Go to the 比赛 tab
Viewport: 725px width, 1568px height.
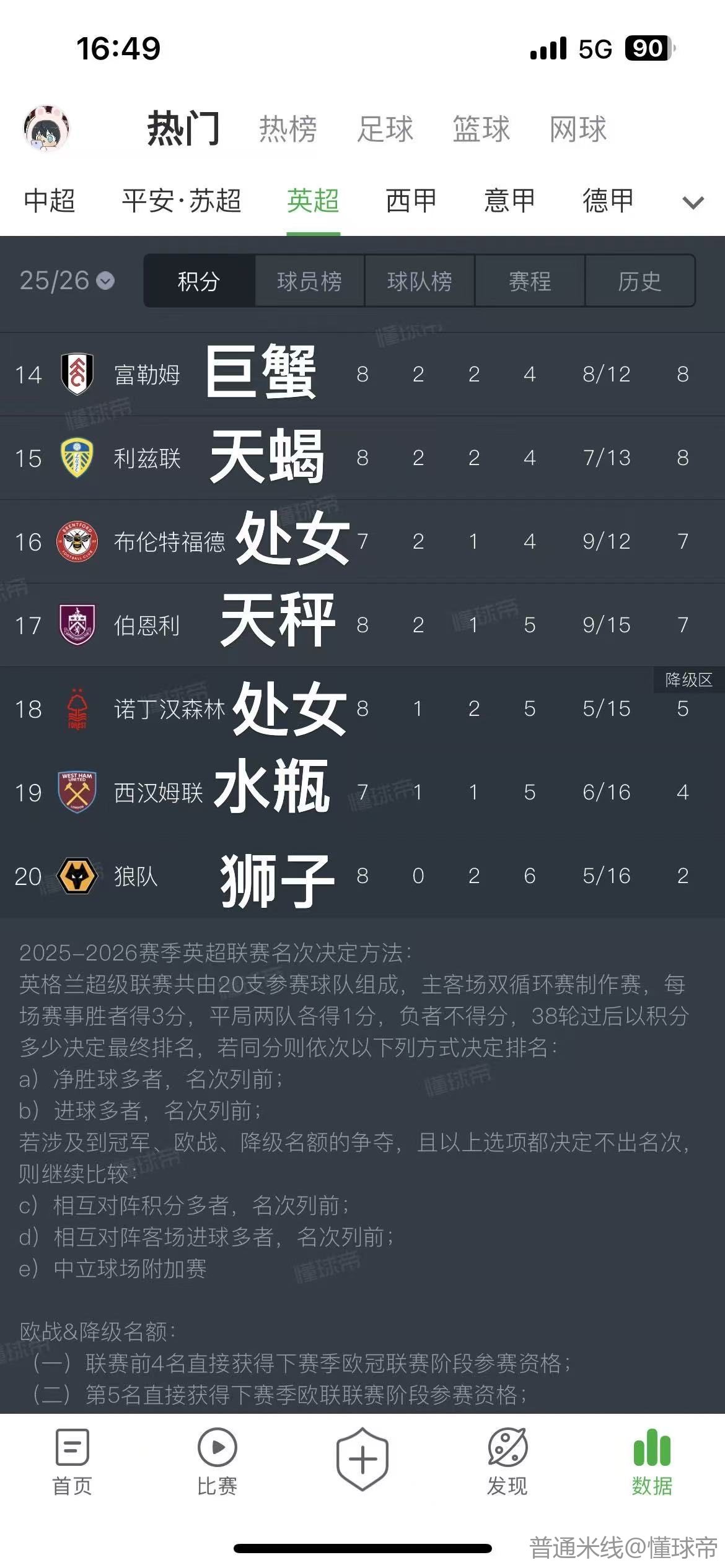click(x=217, y=1460)
